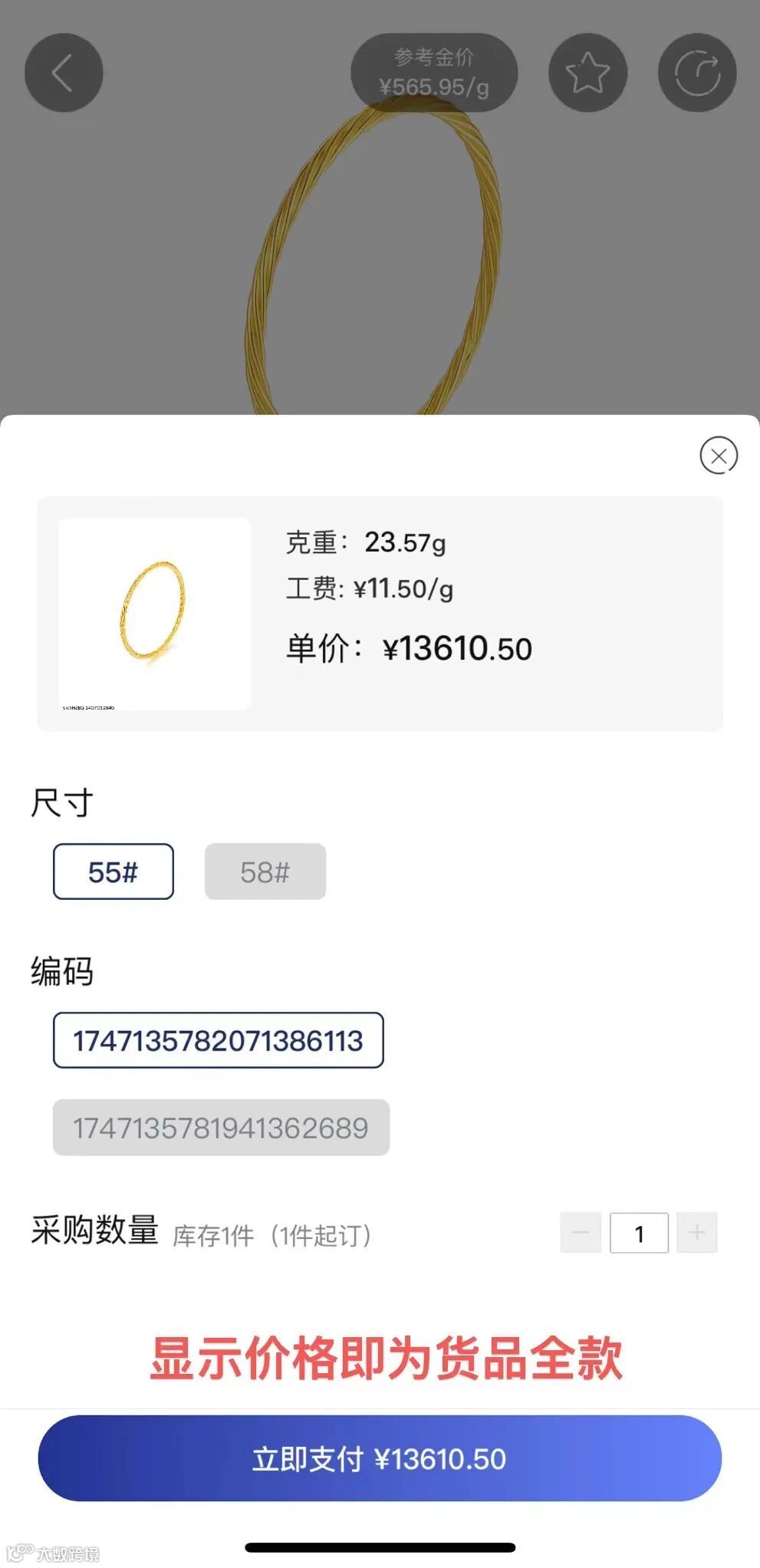This screenshot has width=760, height=1568.
Task: Select code 1747135782071386113
Action: tap(218, 1040)
